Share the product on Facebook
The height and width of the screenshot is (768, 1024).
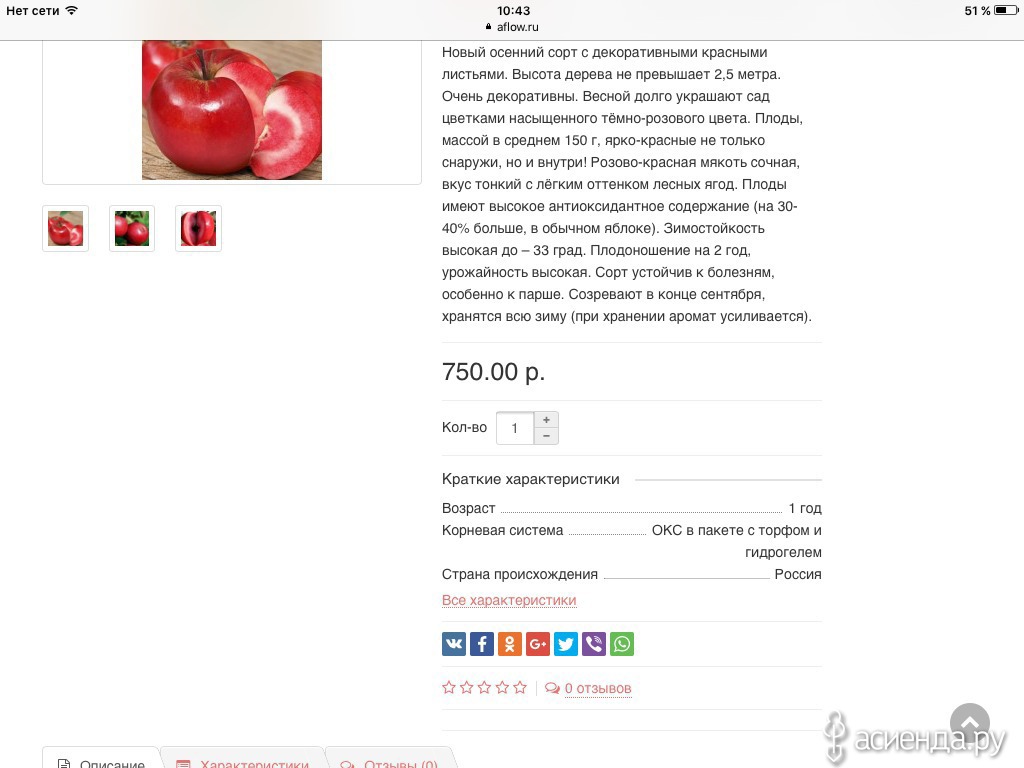point(482,644)
